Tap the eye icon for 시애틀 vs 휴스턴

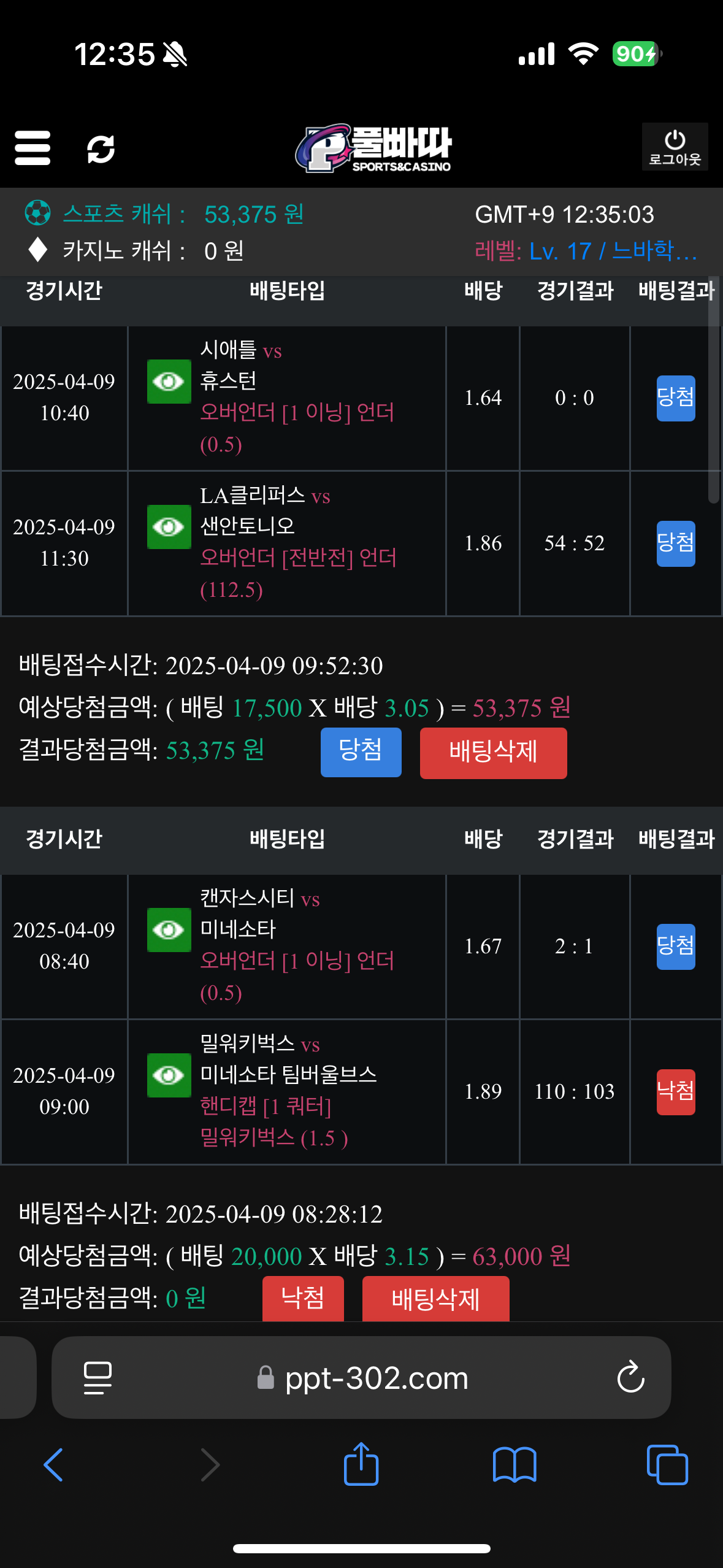[x=169, y=382]
